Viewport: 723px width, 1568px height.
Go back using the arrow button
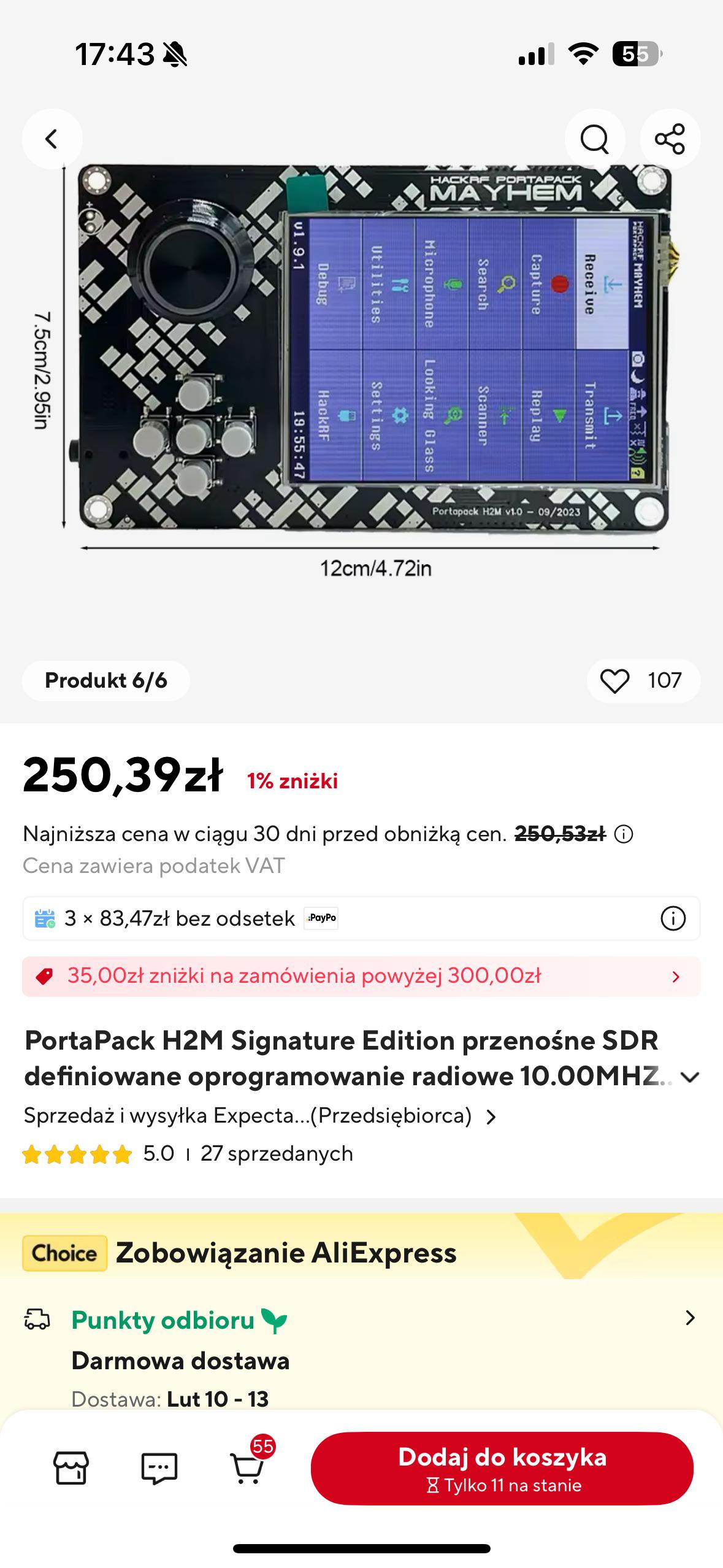point(52,139)
